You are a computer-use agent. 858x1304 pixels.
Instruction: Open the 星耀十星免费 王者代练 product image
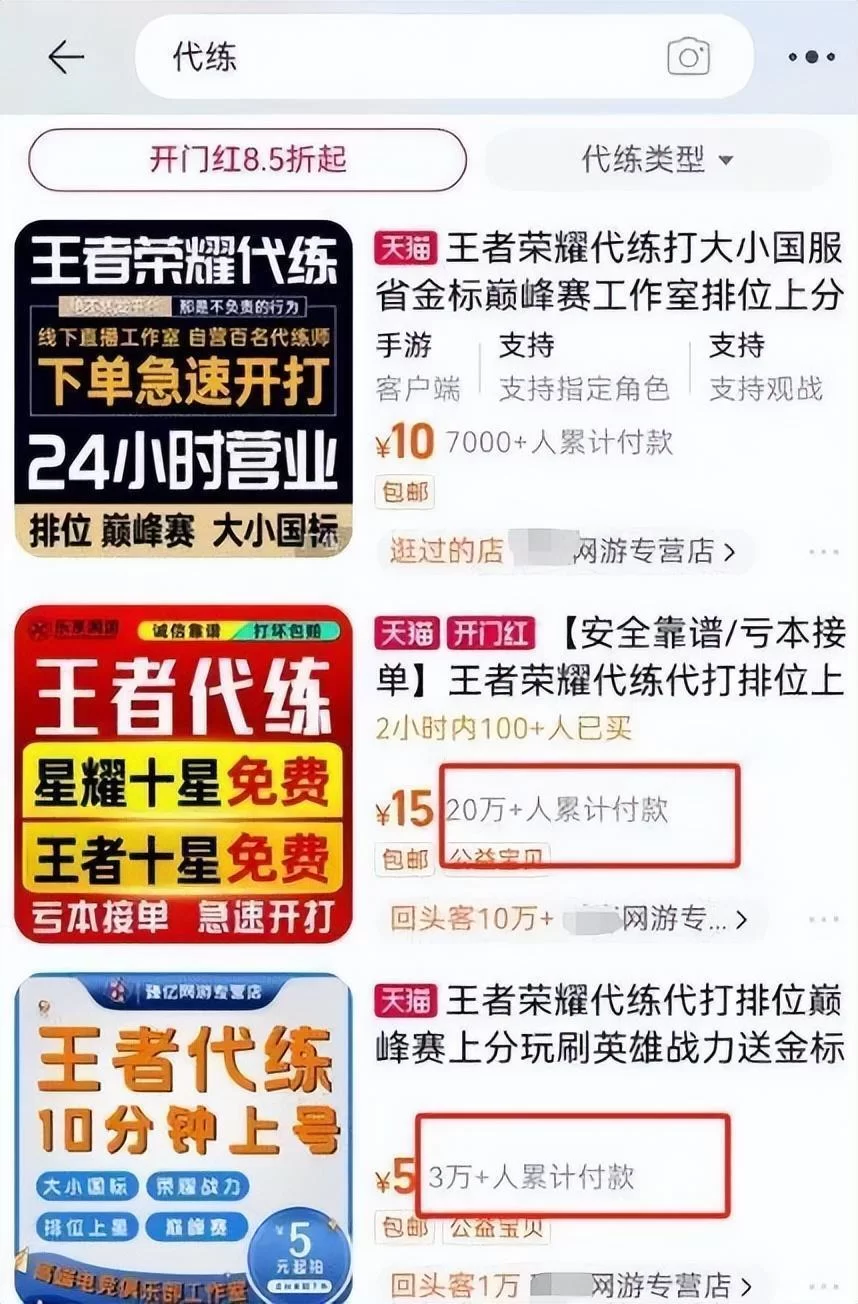(184, 773)
